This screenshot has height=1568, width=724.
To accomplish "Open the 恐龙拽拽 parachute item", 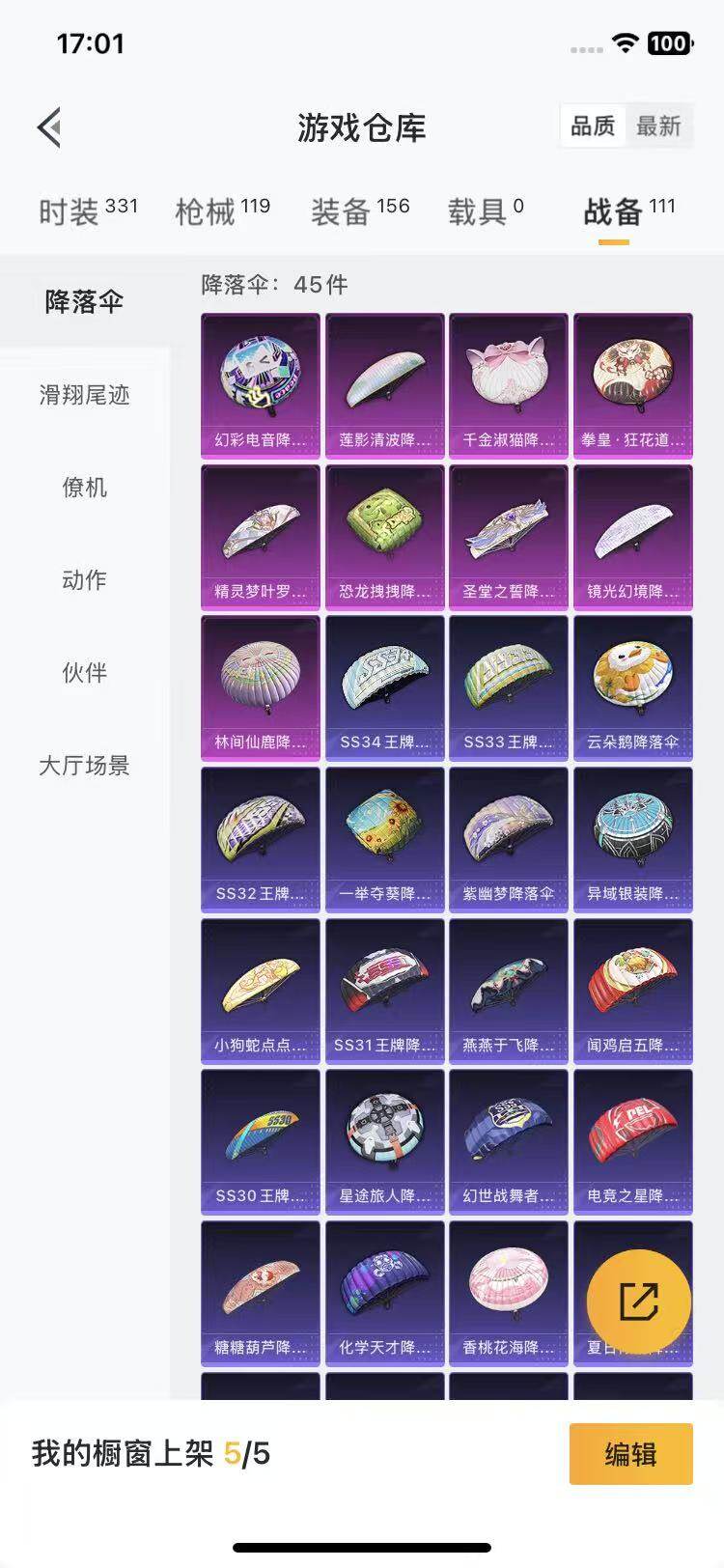I will pos(385,537).
